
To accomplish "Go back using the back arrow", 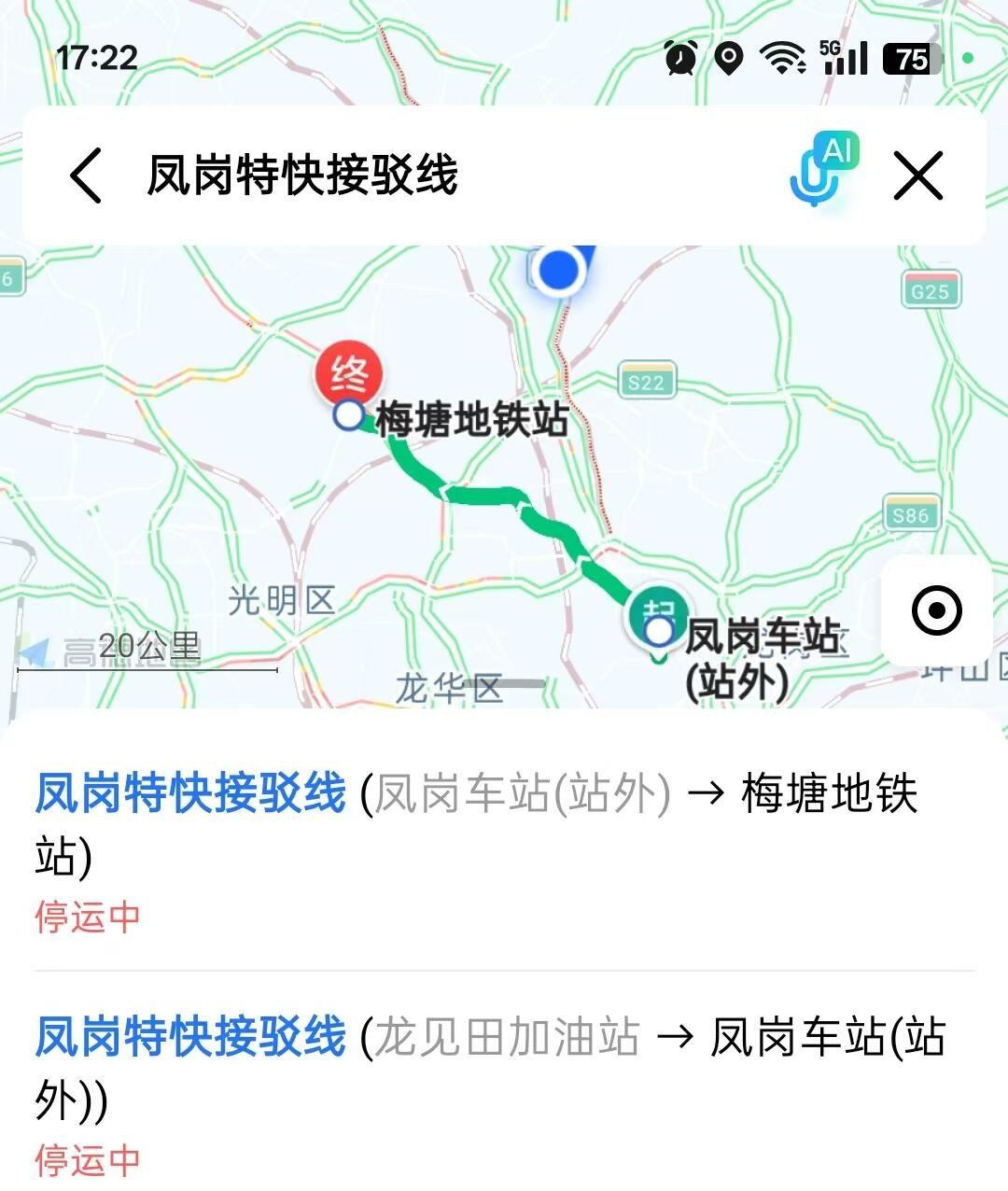I will [x=86, y=175].
